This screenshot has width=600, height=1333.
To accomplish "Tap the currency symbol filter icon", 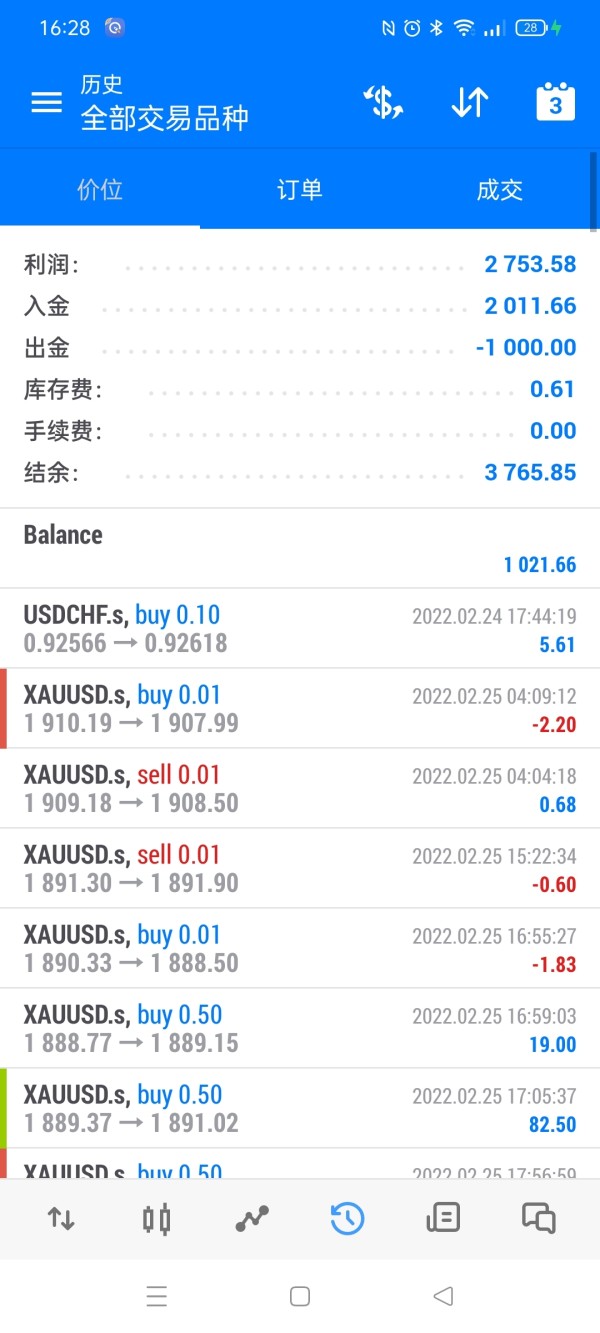I will (382, 102).
